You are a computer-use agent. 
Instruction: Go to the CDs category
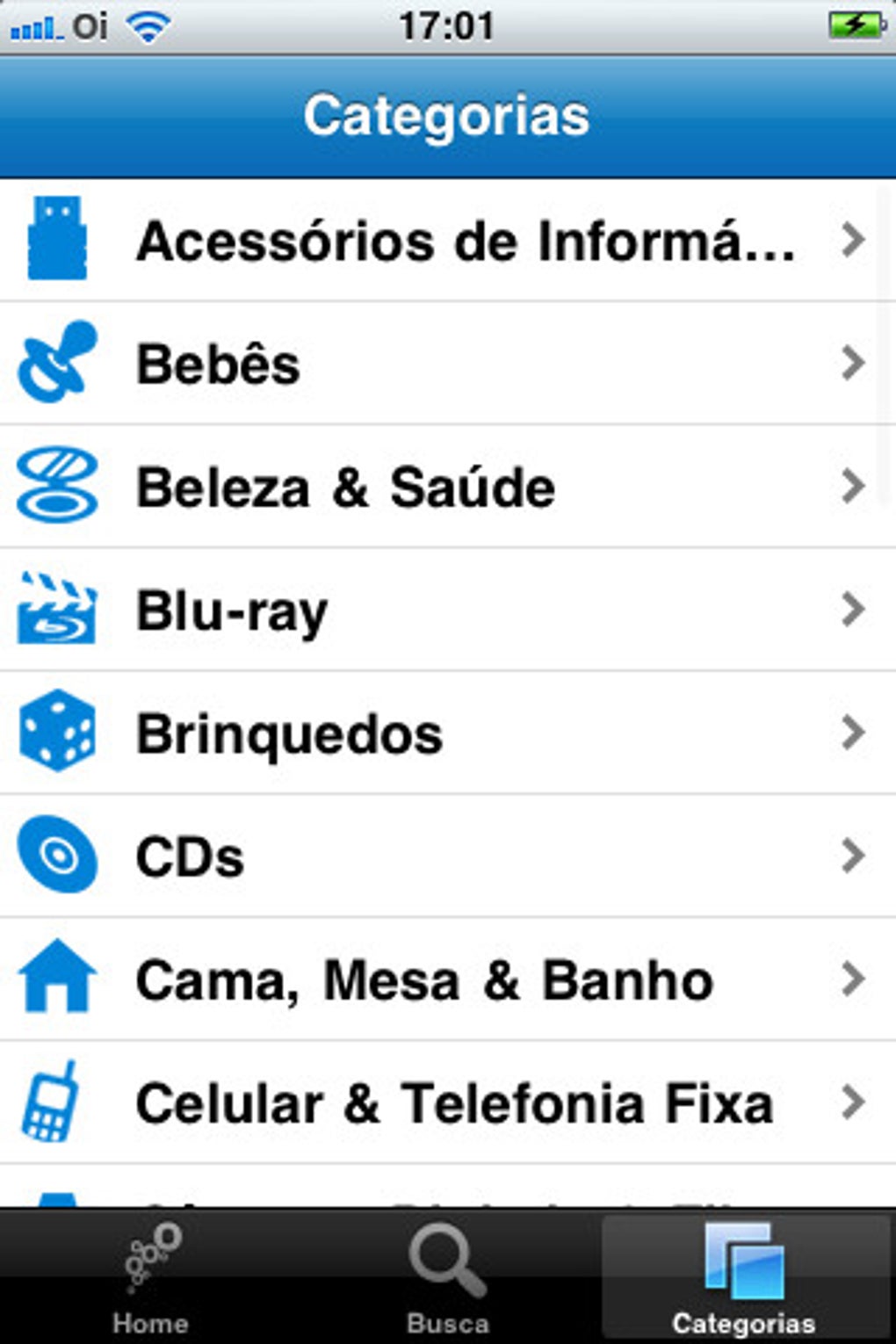[448, 856]
